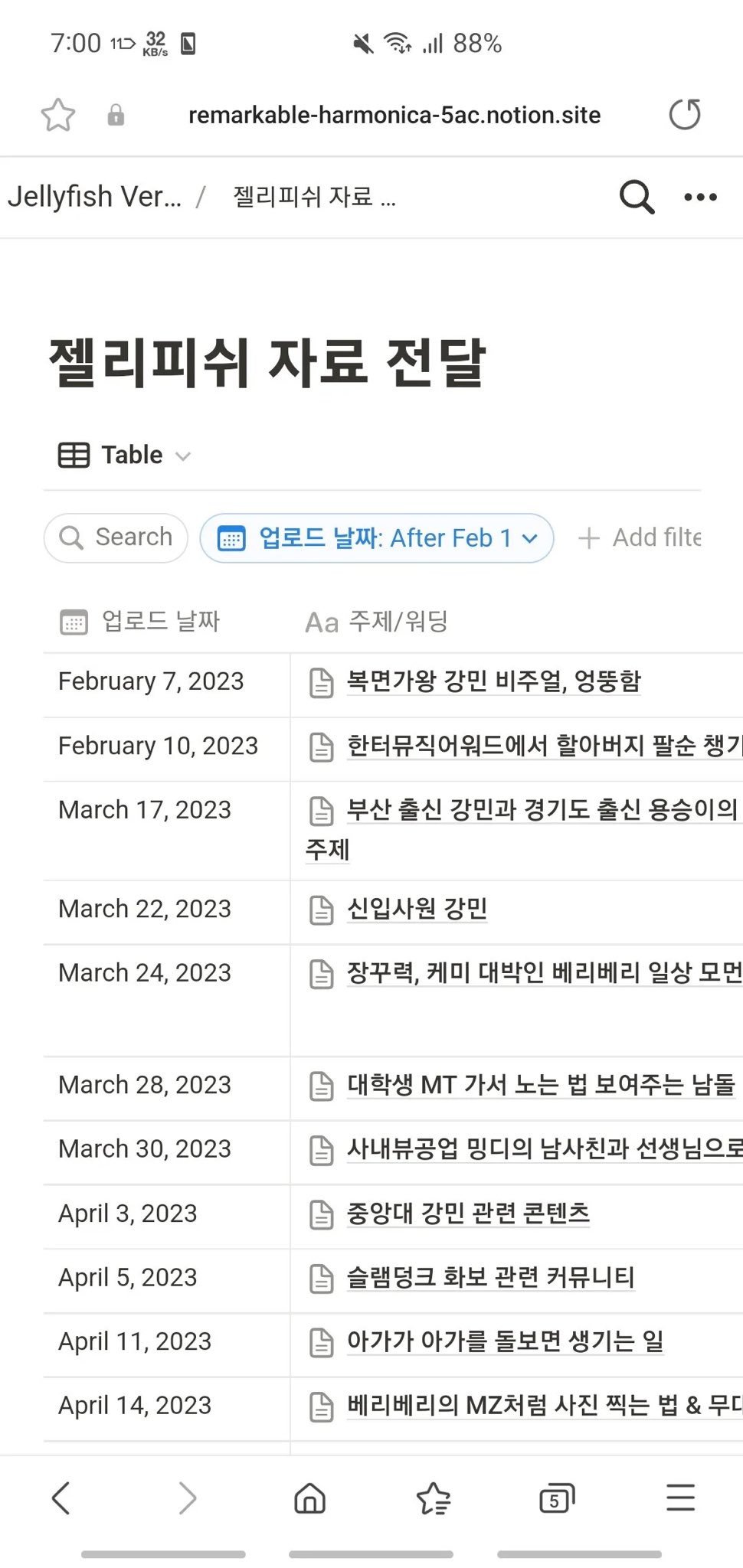Reload the page
This screenshot has width=743, height=1568.
tap(685, 115)
